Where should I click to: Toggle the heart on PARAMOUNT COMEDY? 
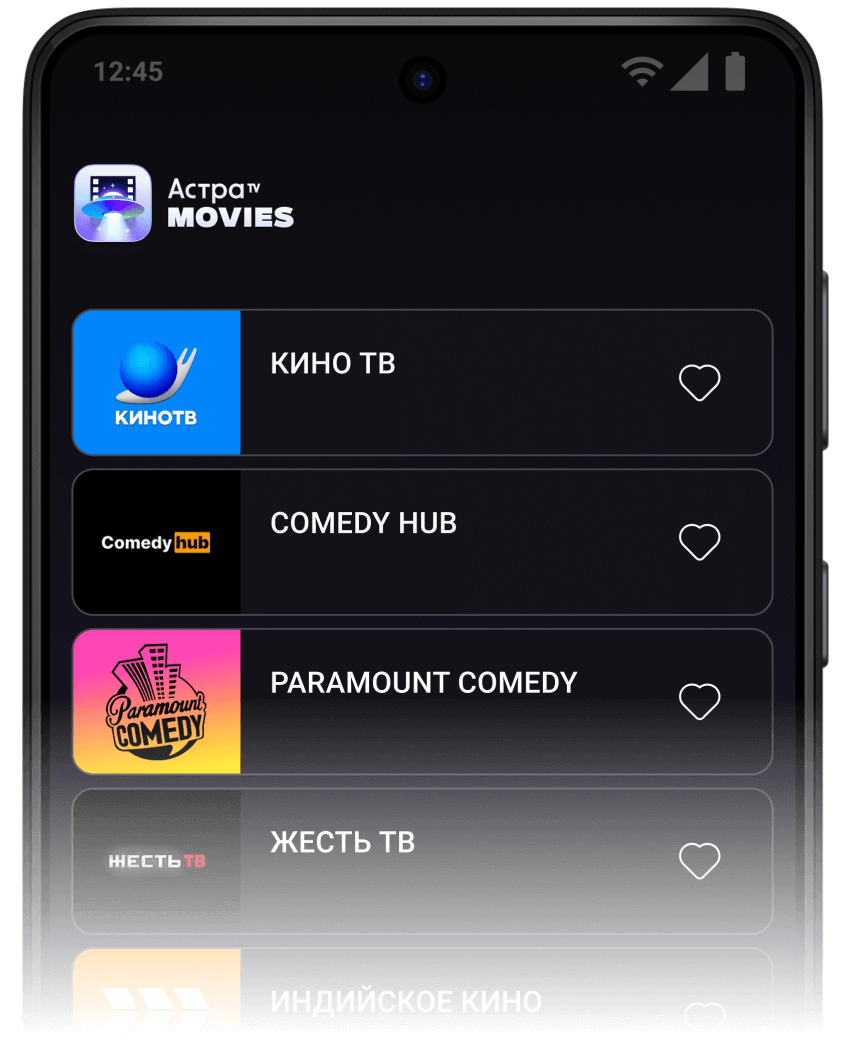[x=699, y=701]
